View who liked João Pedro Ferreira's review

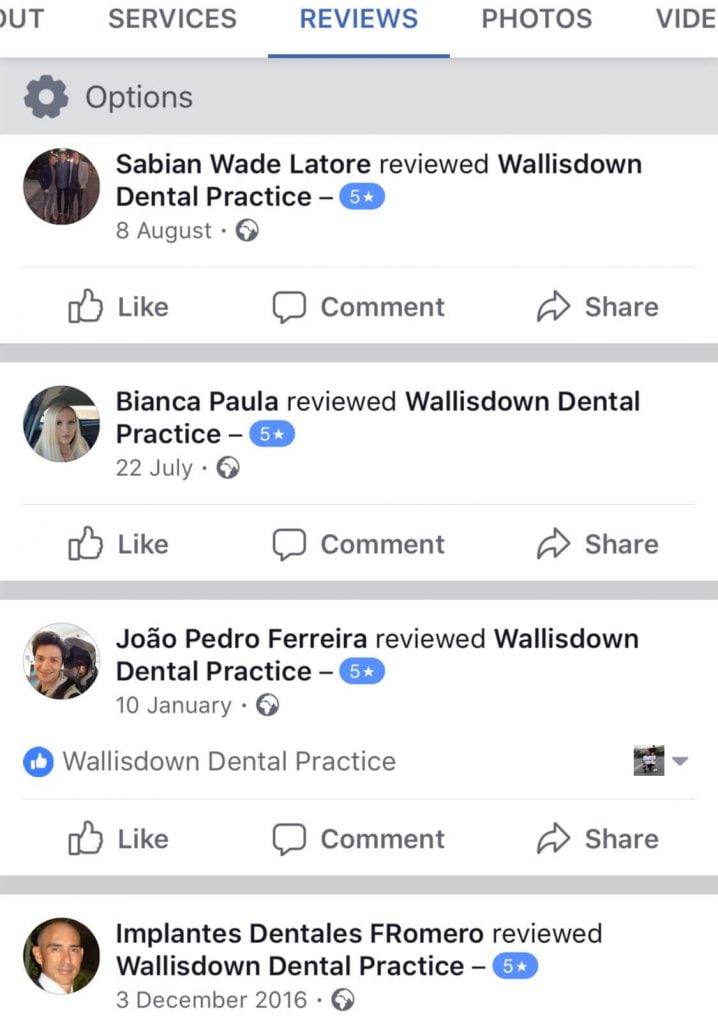coord(210,761)
